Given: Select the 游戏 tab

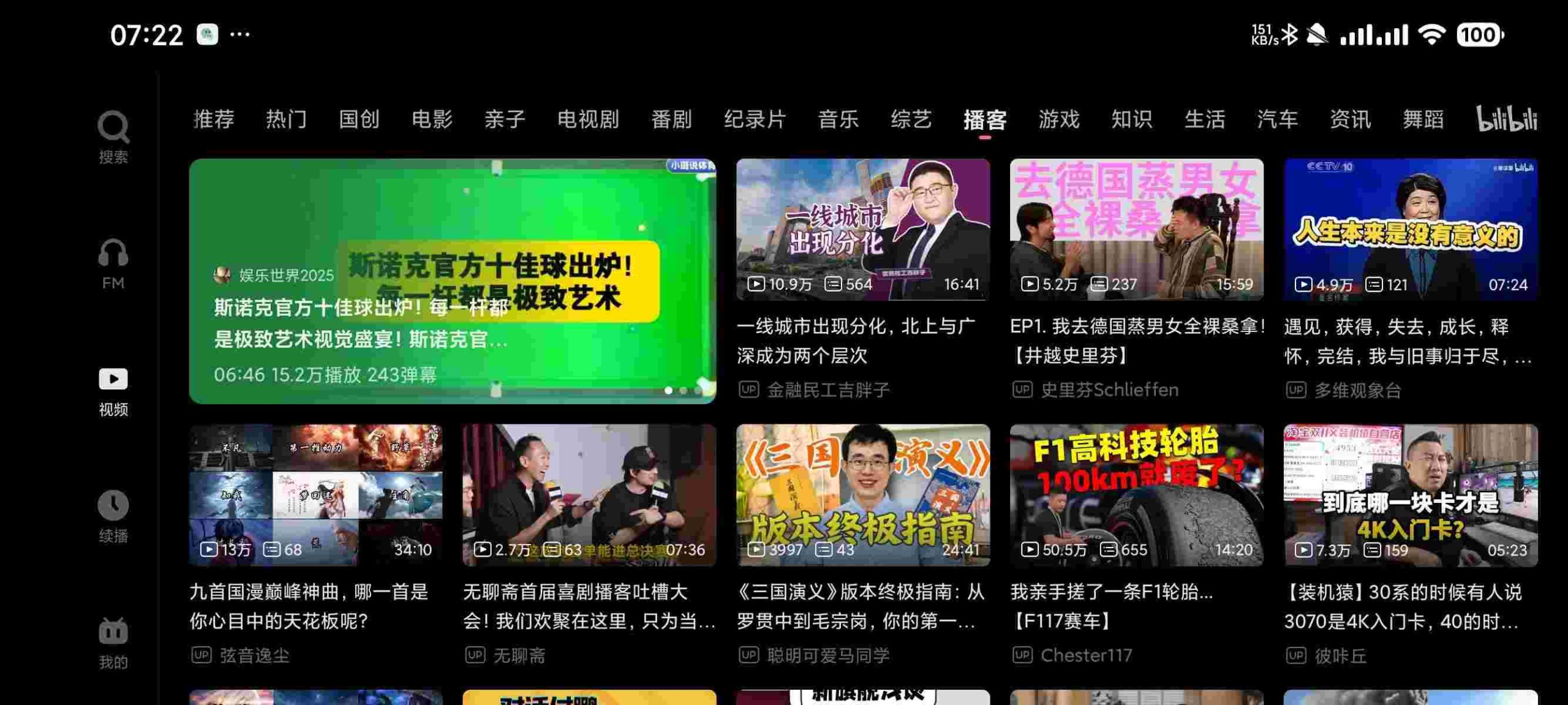Looking at the screenshot, I should pyautogui.click(x=1059, y=119).
